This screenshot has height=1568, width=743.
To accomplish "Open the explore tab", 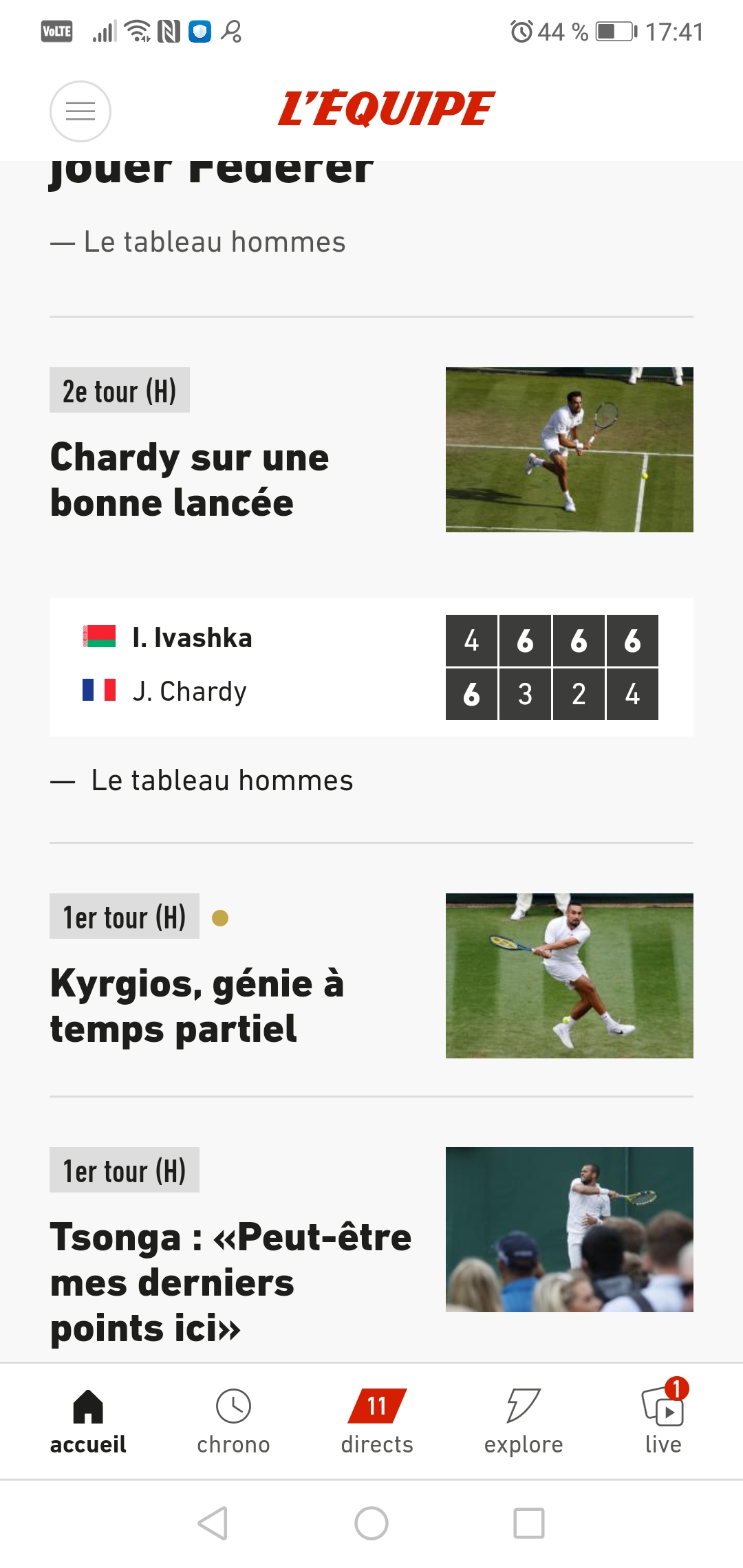I will (524, 1421).
